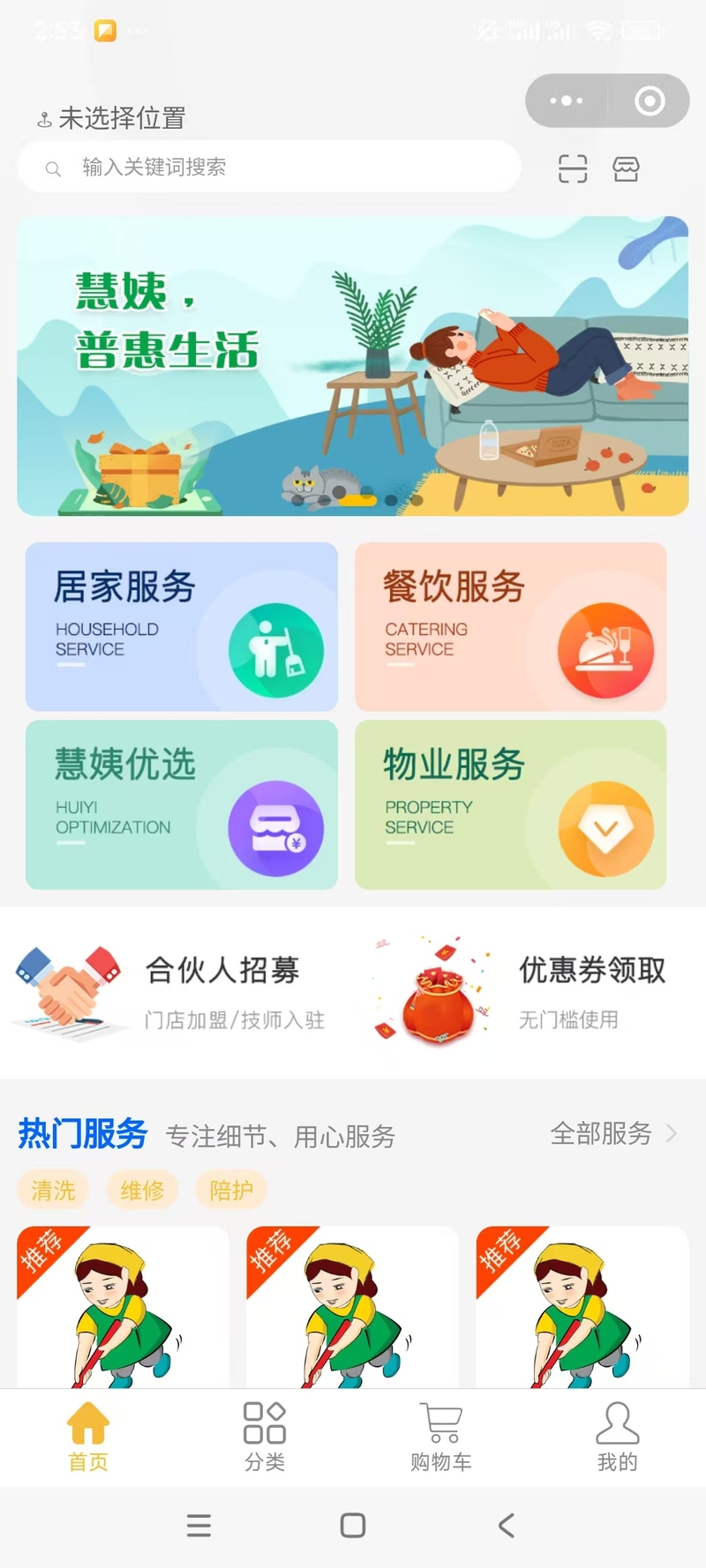This screenshot has width=706, height=1568.
Task: Close the mini program with the circle button
Action: point(650,101)
